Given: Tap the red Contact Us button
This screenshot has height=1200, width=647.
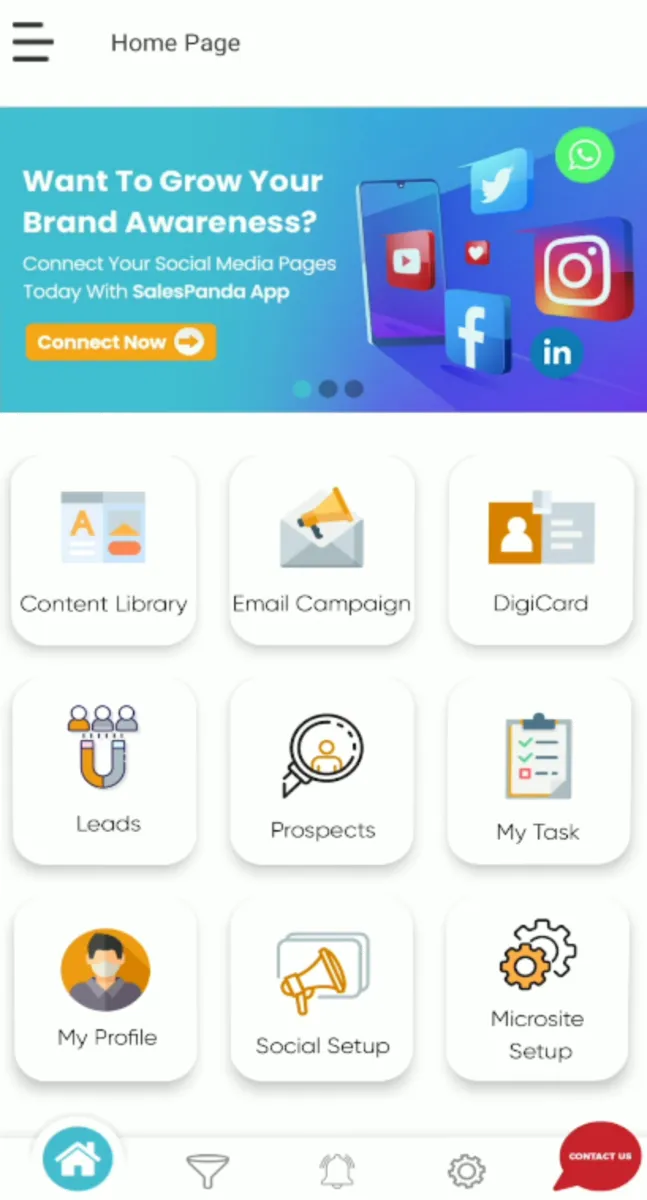Looking at the screenshot, I should click(600, 1156).
